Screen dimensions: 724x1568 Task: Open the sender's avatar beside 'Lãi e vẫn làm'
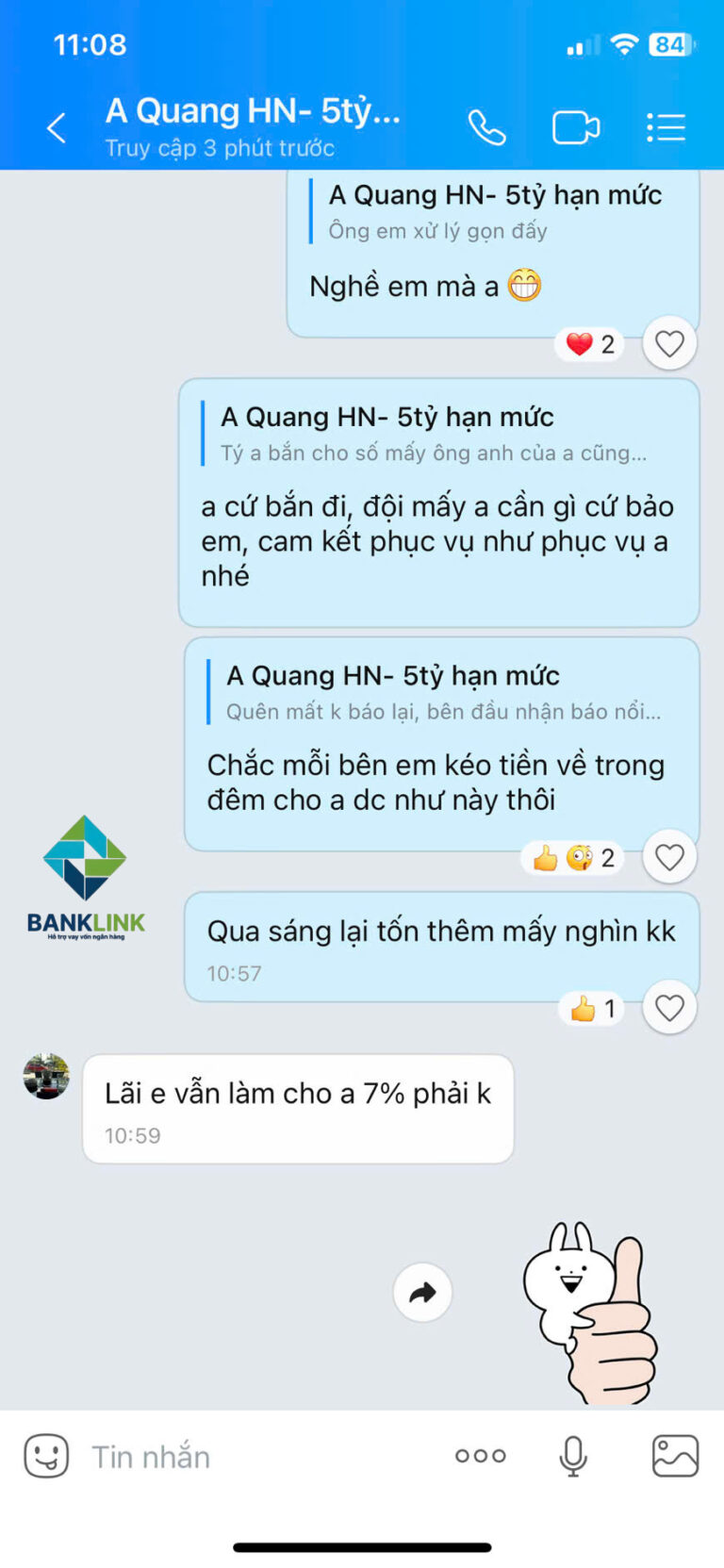pos(46,1077)
